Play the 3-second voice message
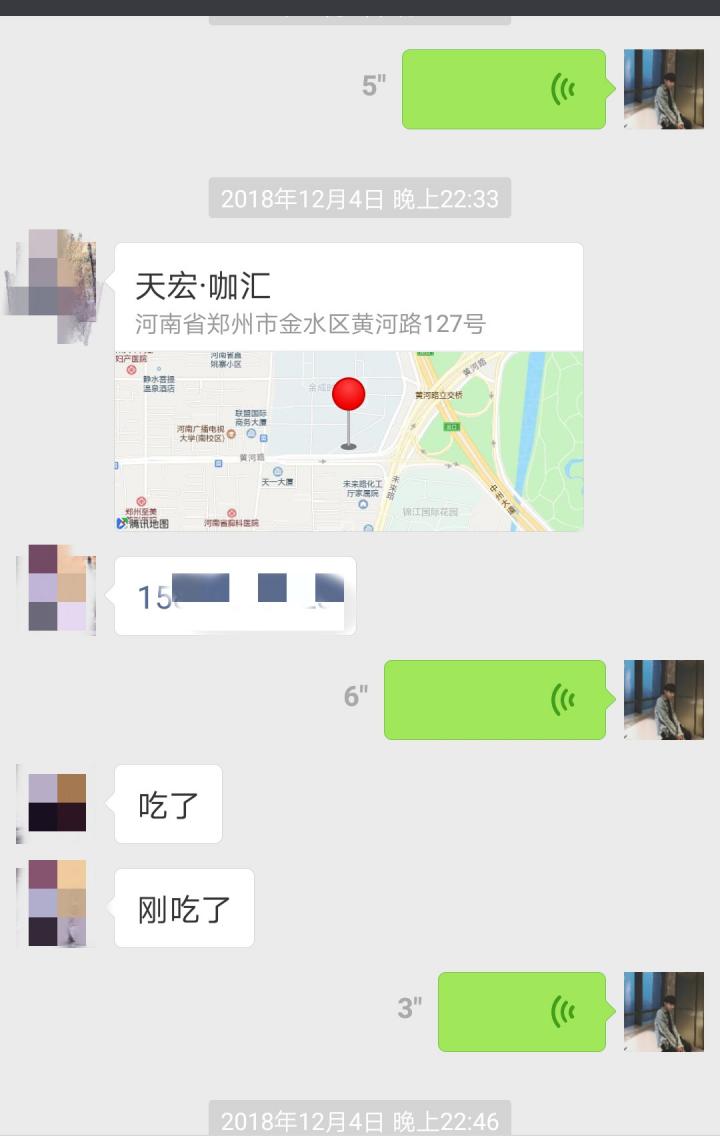The width and height of the screenshot is (720, 1136). [522, 1010]
